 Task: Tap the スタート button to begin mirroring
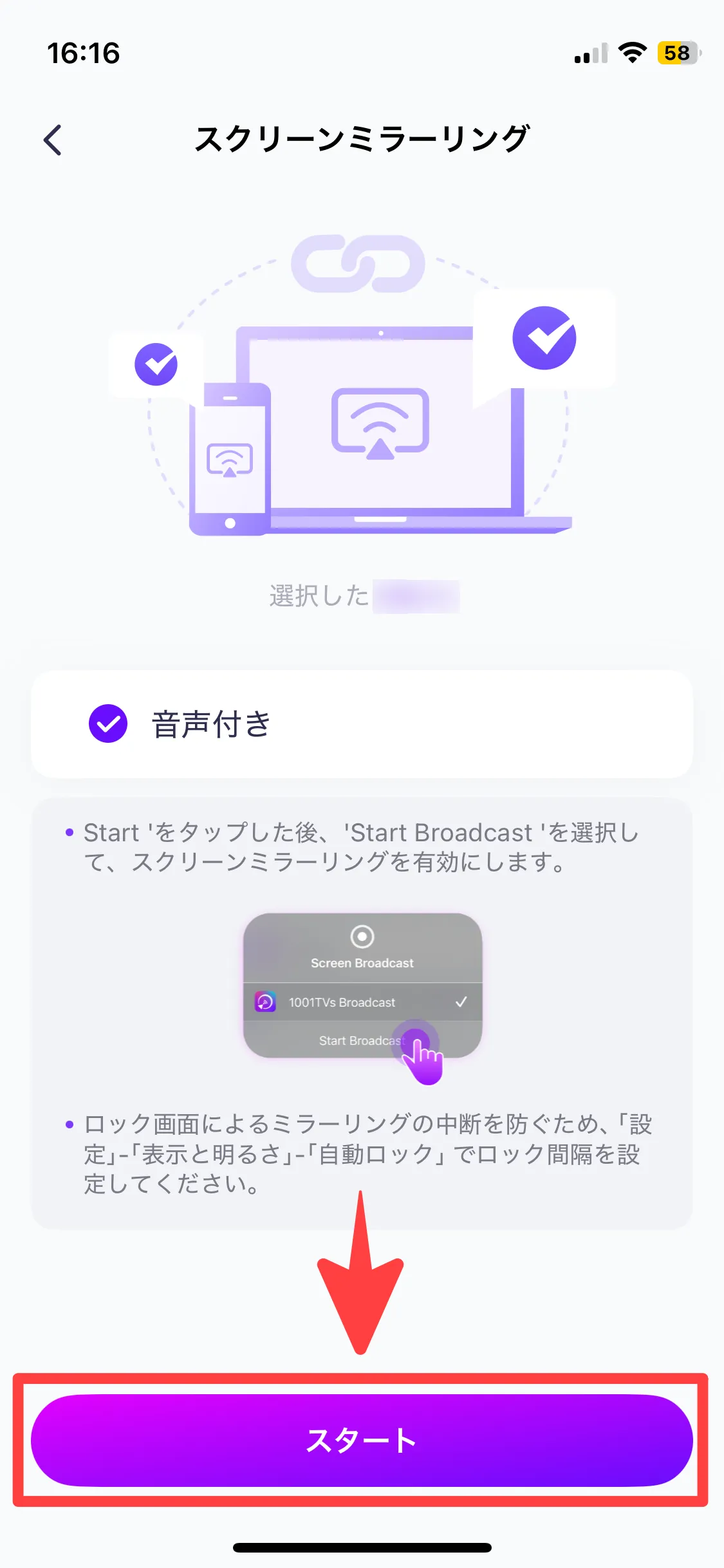coord(362,1441)
